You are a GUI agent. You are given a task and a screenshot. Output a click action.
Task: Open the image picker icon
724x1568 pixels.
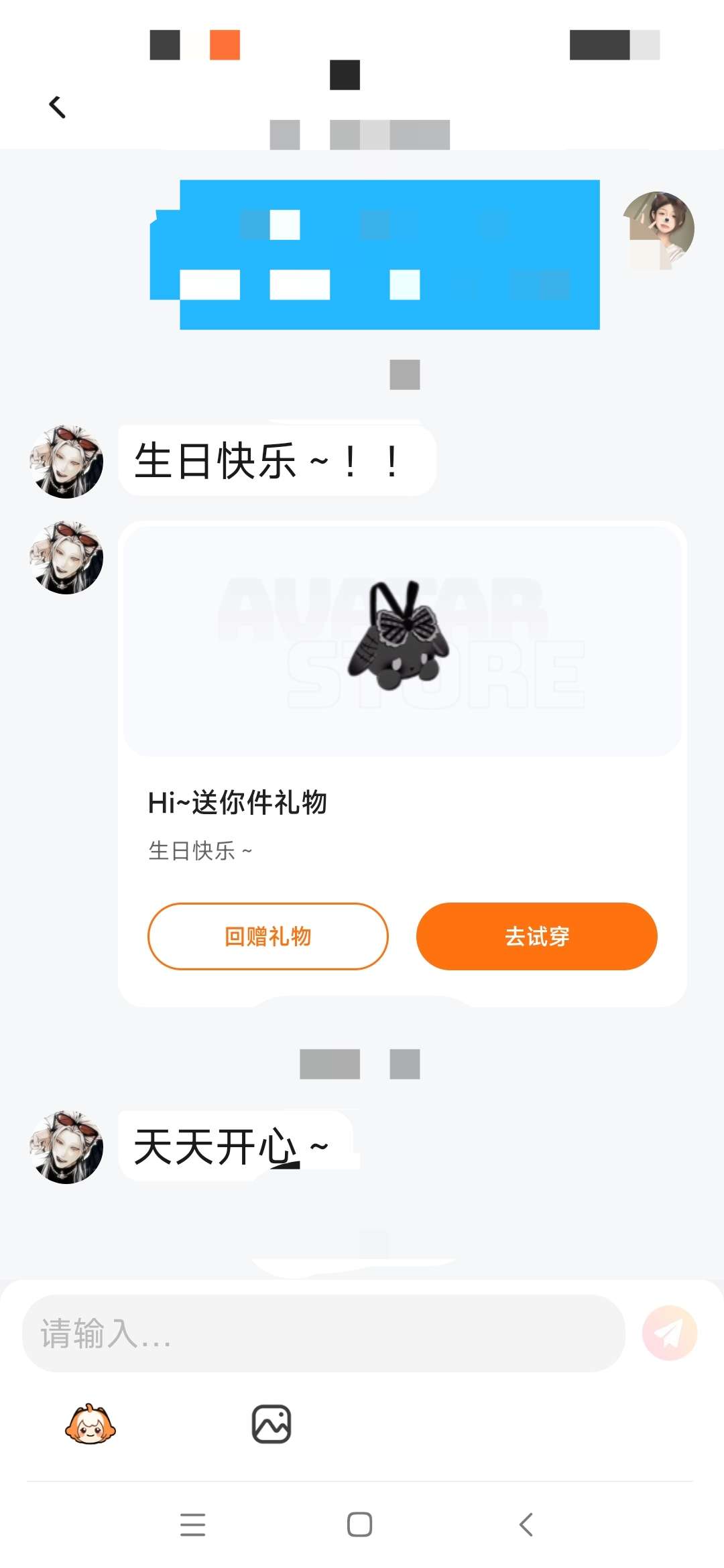click(x=271, y=1424)
